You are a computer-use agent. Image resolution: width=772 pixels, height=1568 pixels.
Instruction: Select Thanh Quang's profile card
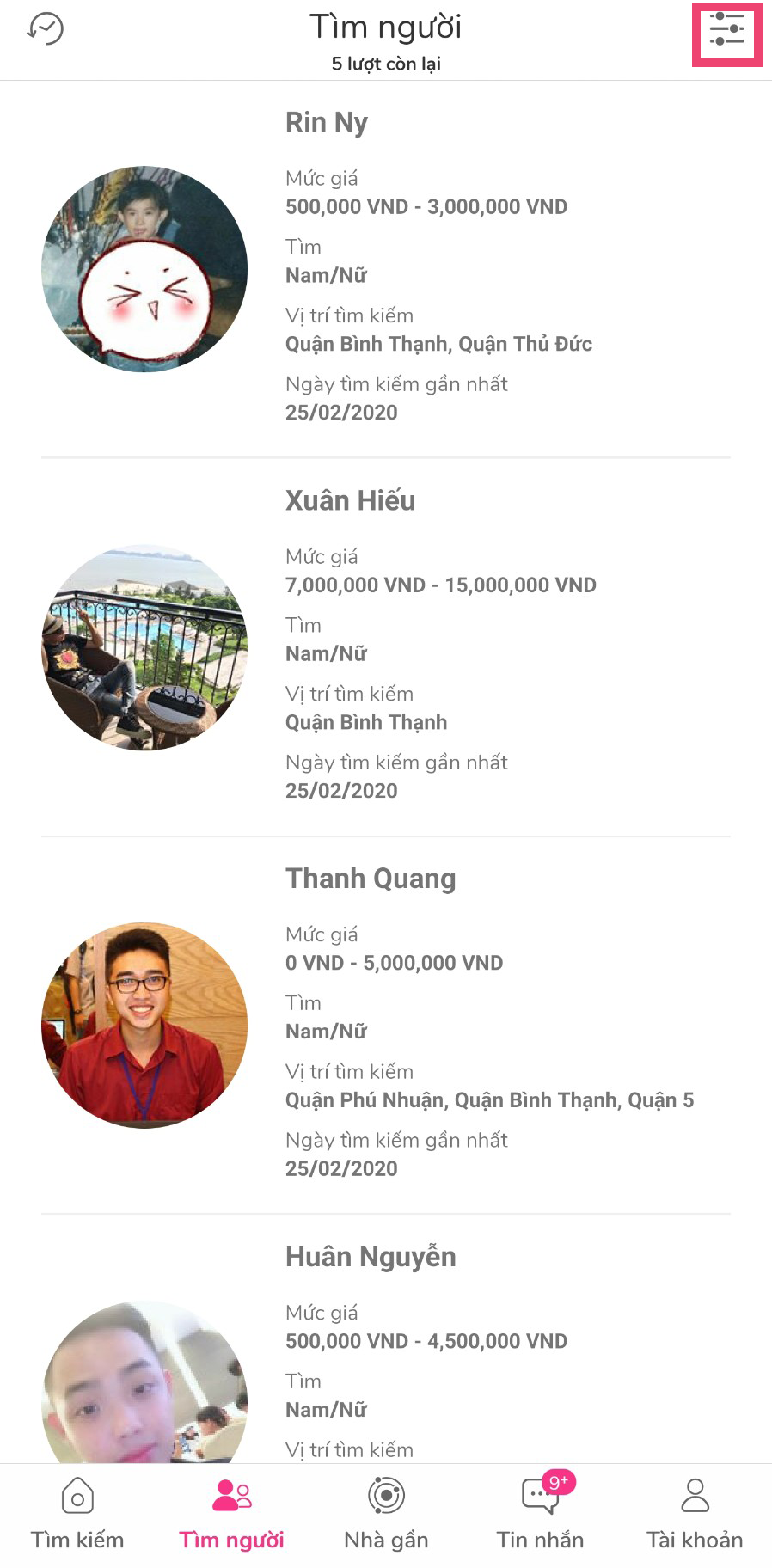(x=371, y=879)
